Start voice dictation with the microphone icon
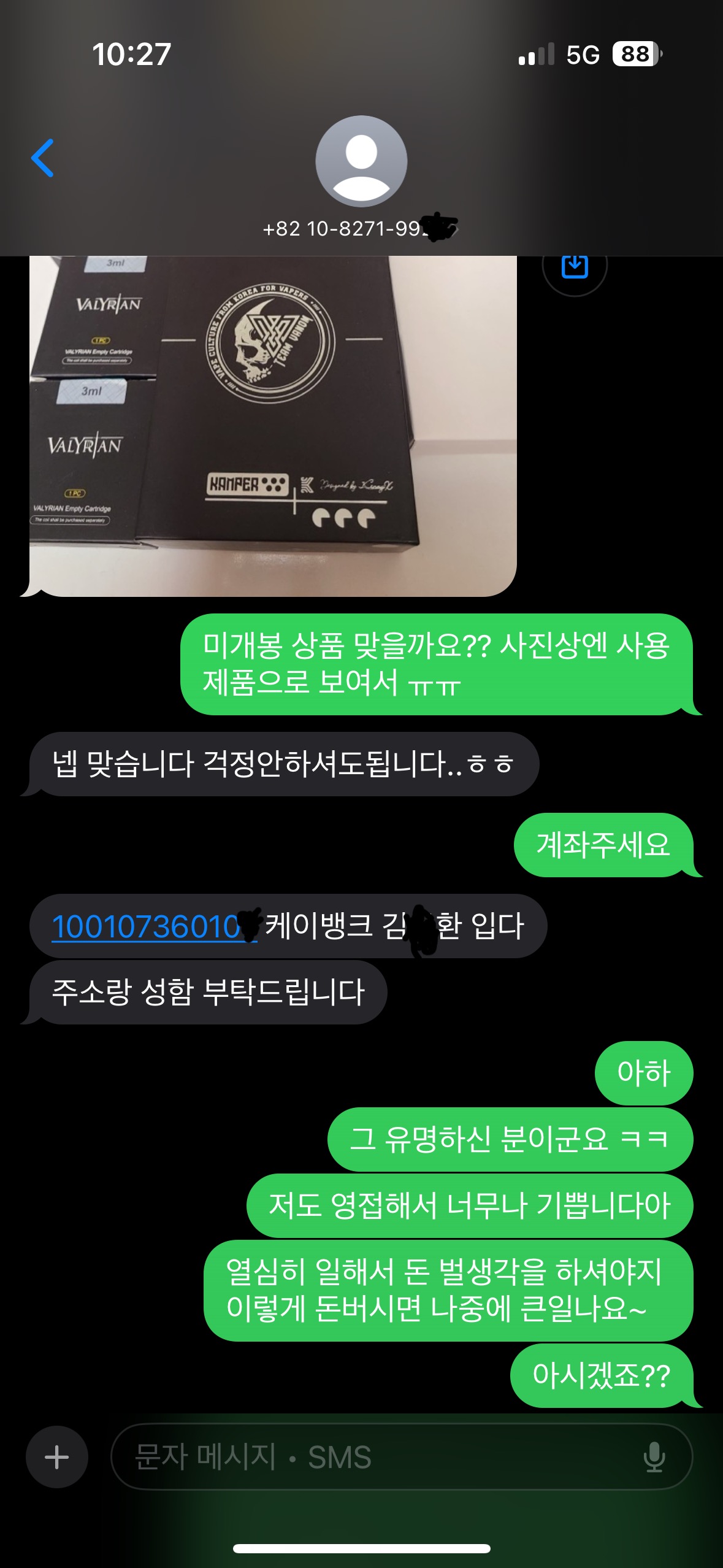Image resolution: width=723 pixels, height=1568 pixels. coord(654,1457)
